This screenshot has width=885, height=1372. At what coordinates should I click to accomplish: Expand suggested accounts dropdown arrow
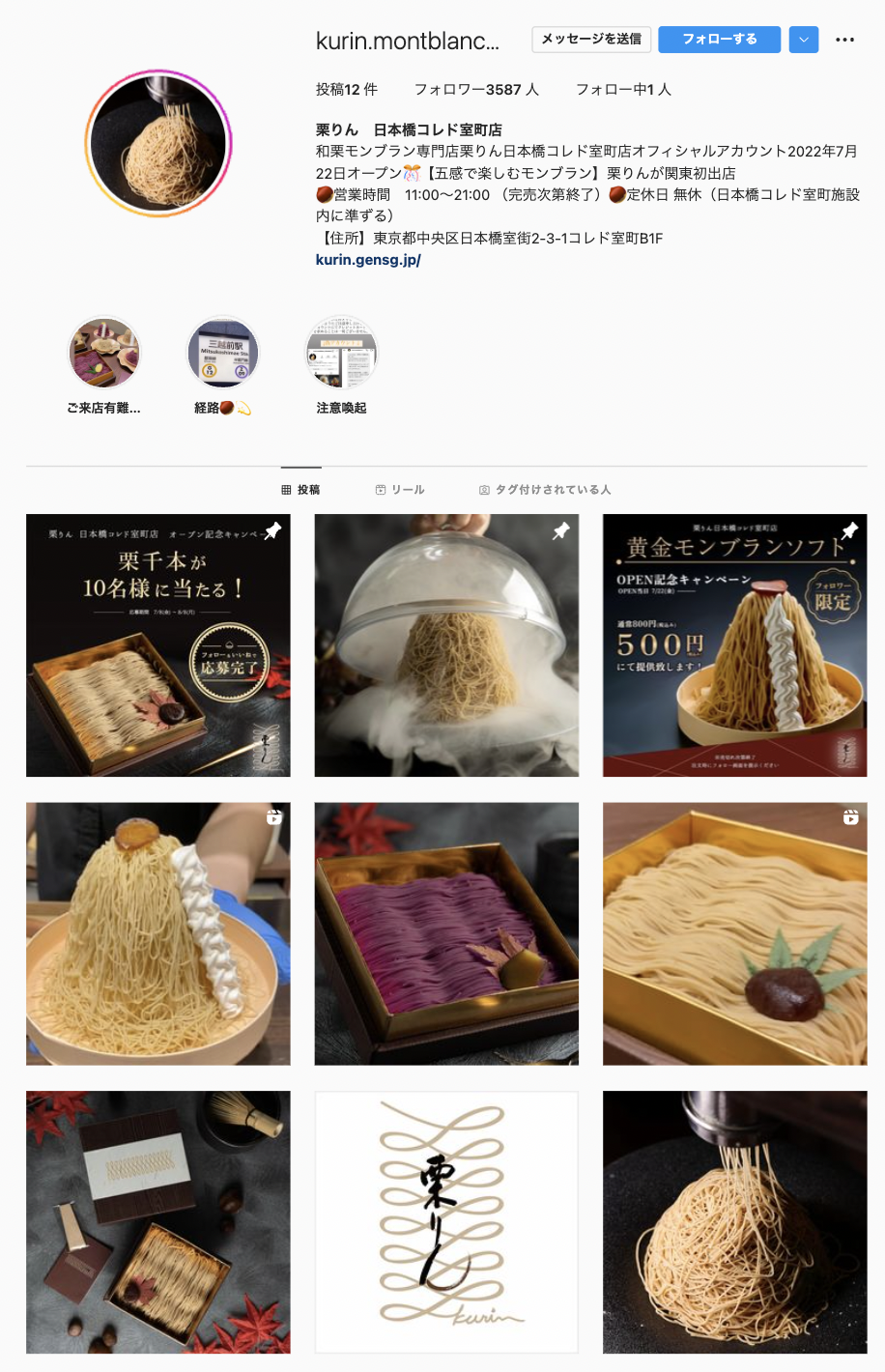coord(804,40)
